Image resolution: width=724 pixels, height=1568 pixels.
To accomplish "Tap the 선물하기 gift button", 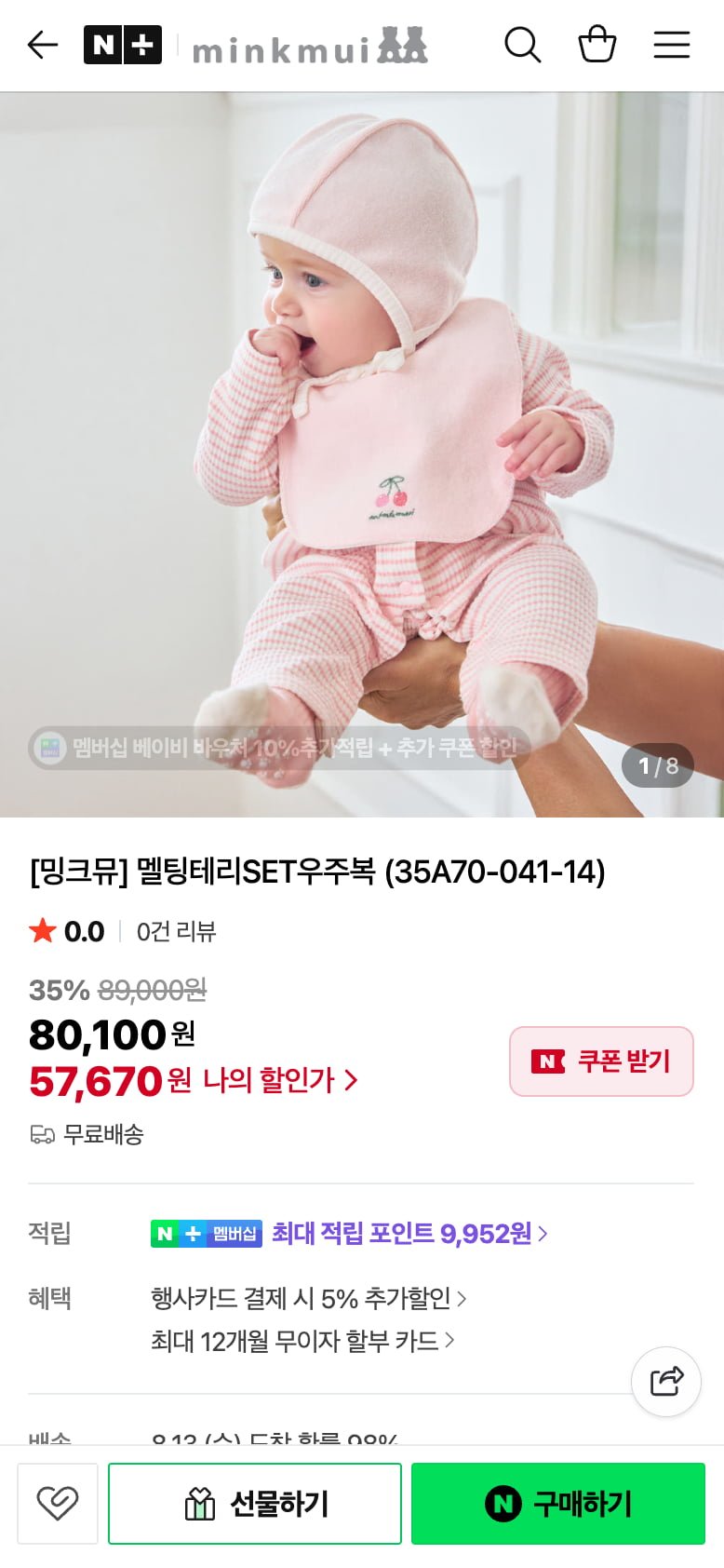I will (255, 1504).
